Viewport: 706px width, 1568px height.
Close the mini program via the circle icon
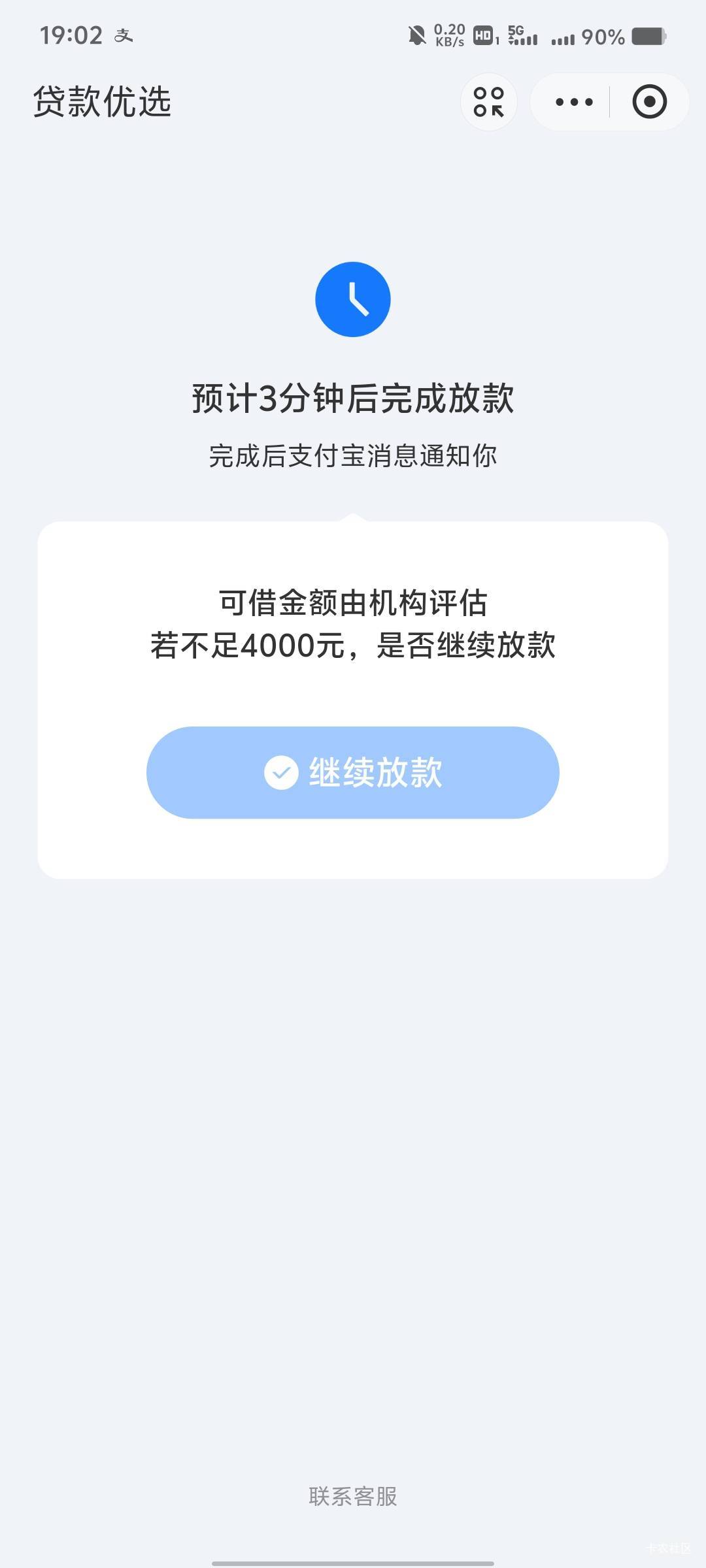click(x=649, y=102)
